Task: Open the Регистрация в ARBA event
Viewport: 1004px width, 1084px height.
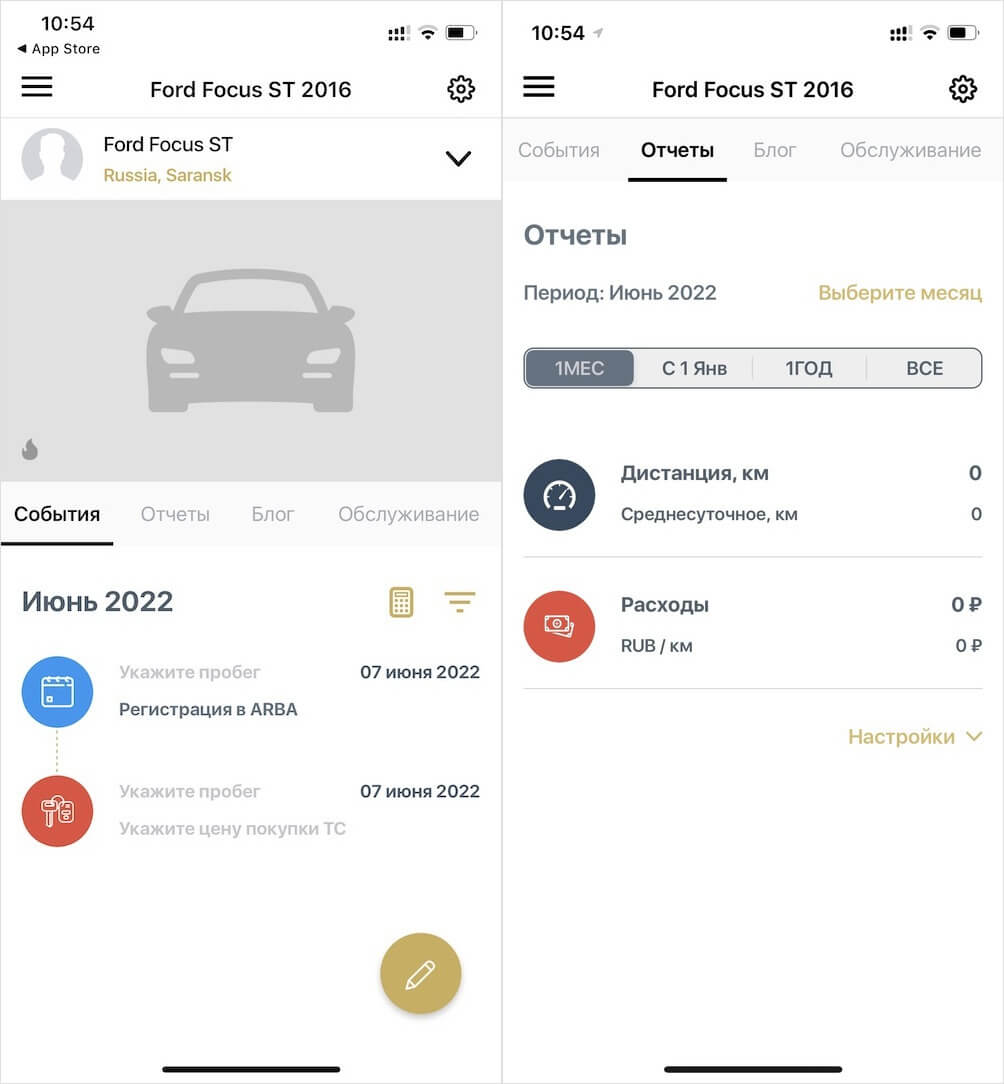Action: pos(208,710)
